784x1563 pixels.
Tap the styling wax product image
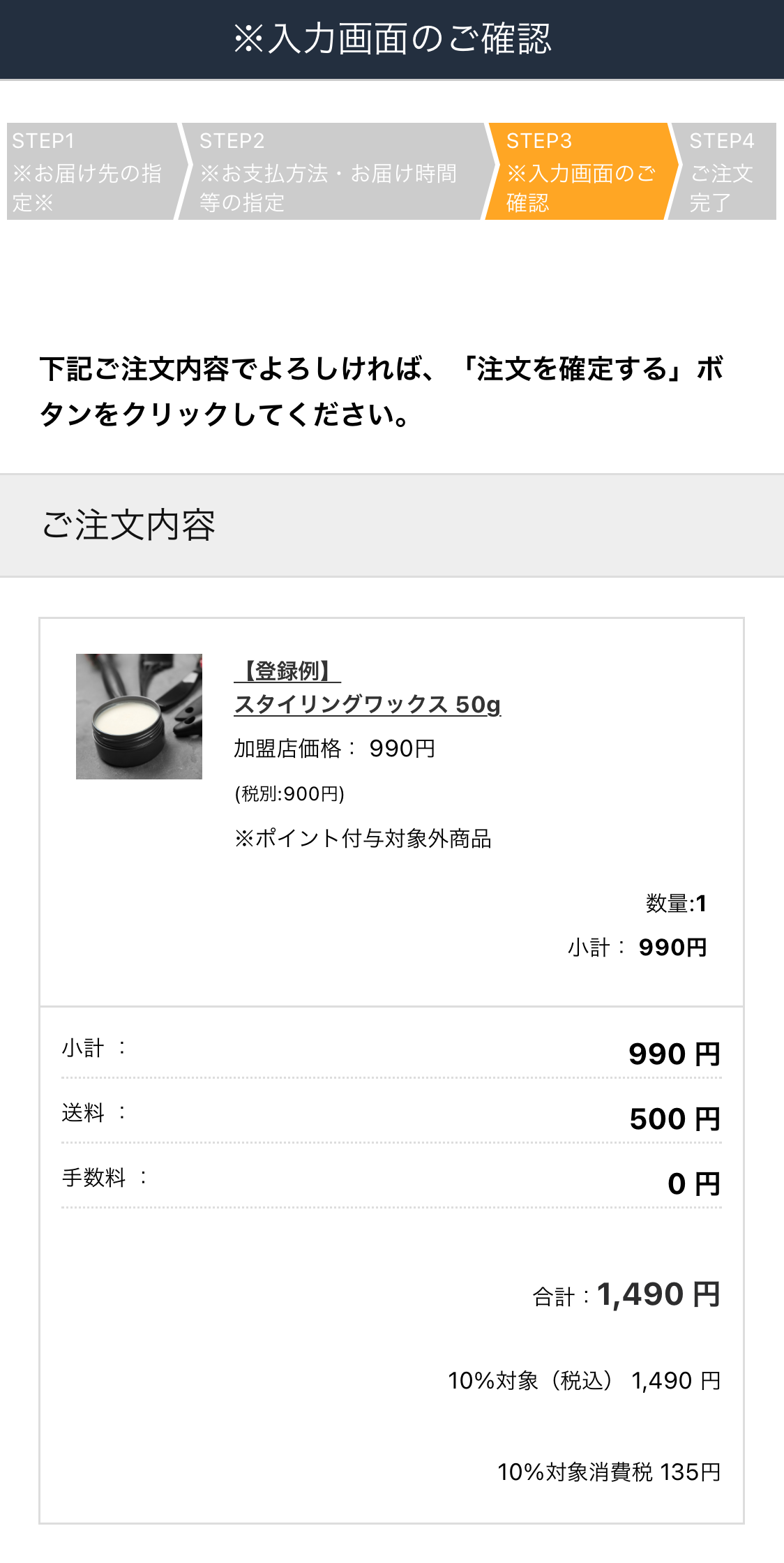coord(139,716)
